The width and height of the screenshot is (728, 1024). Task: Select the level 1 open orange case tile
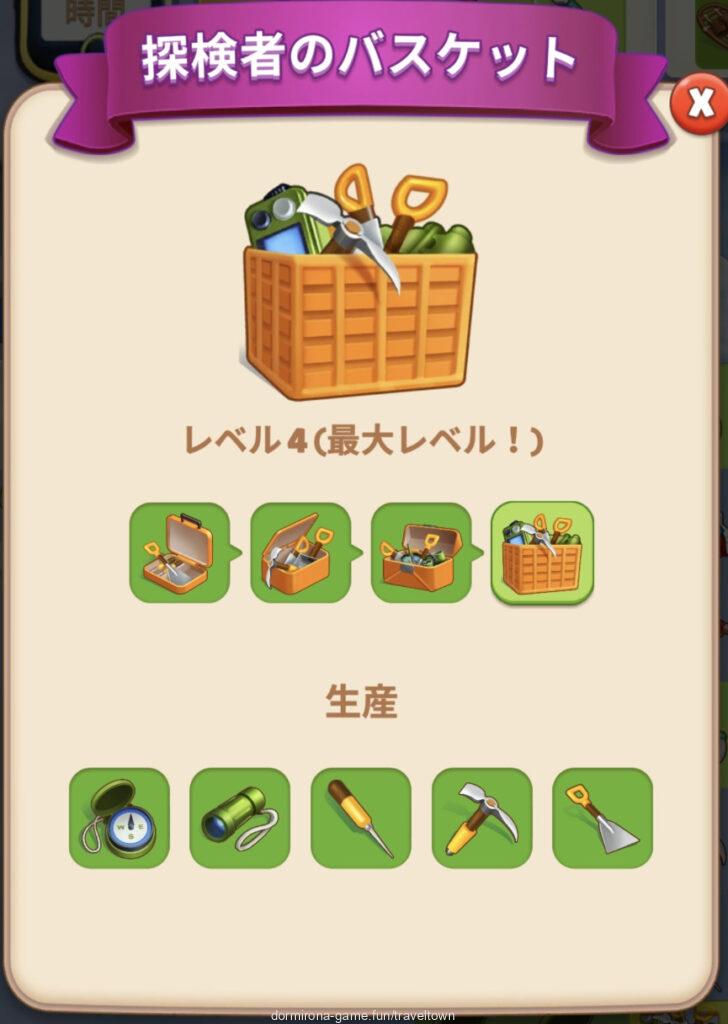(x=180, y=552)
